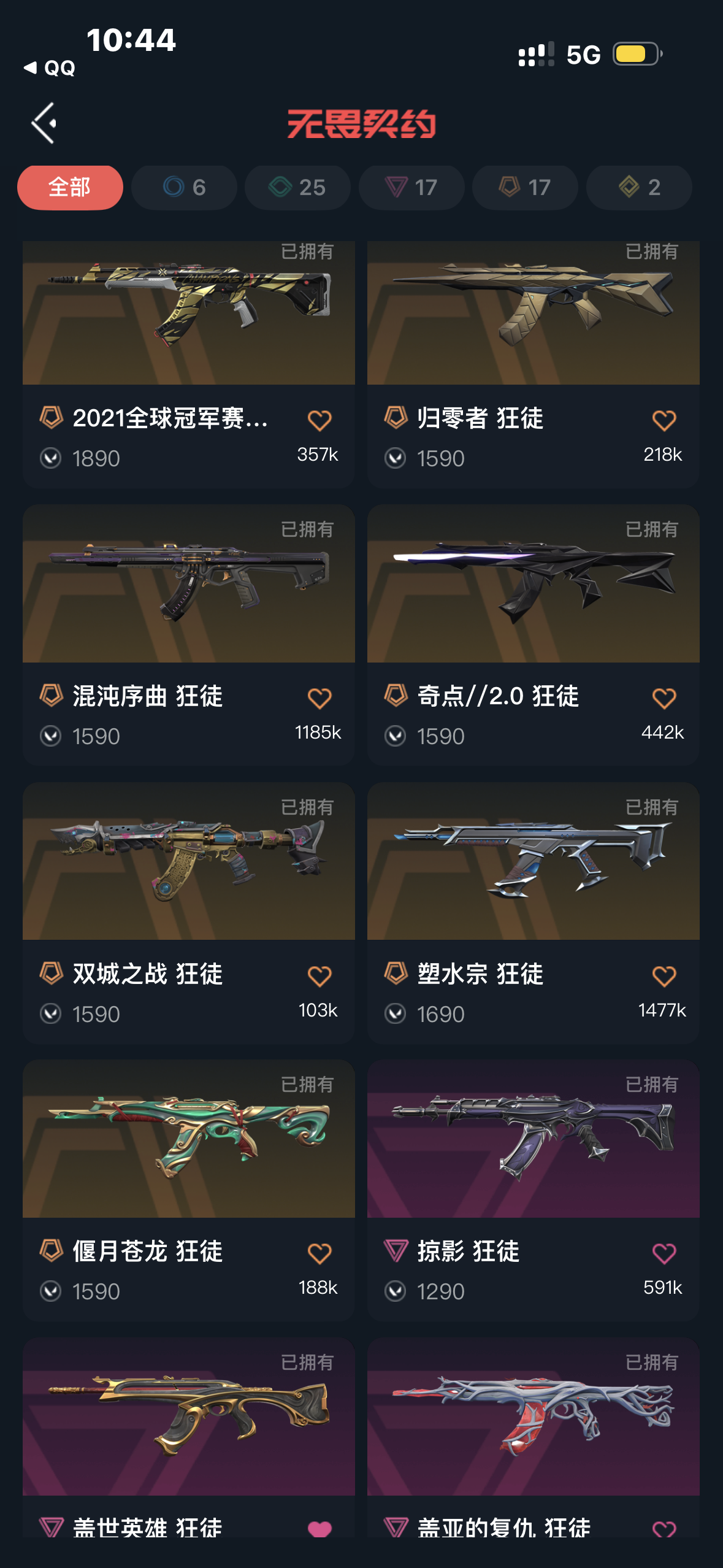The width and height of the screenshot is (723, 1568).
Task: Select the 全部 filter chip
Action: (70, 187)
